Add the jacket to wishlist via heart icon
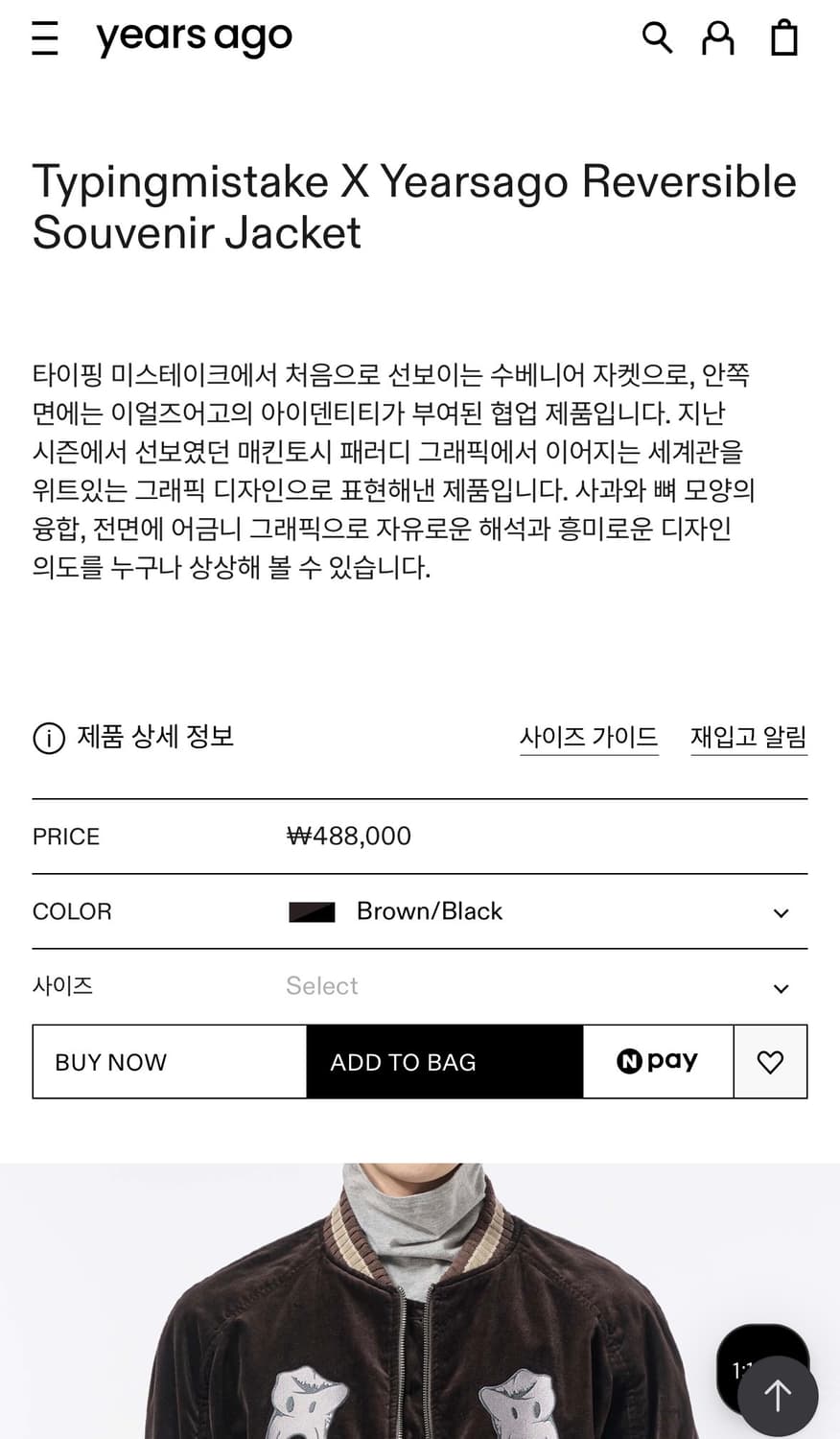The width and height of the screenshot is (840, 1439). (x=770, y=1061)
